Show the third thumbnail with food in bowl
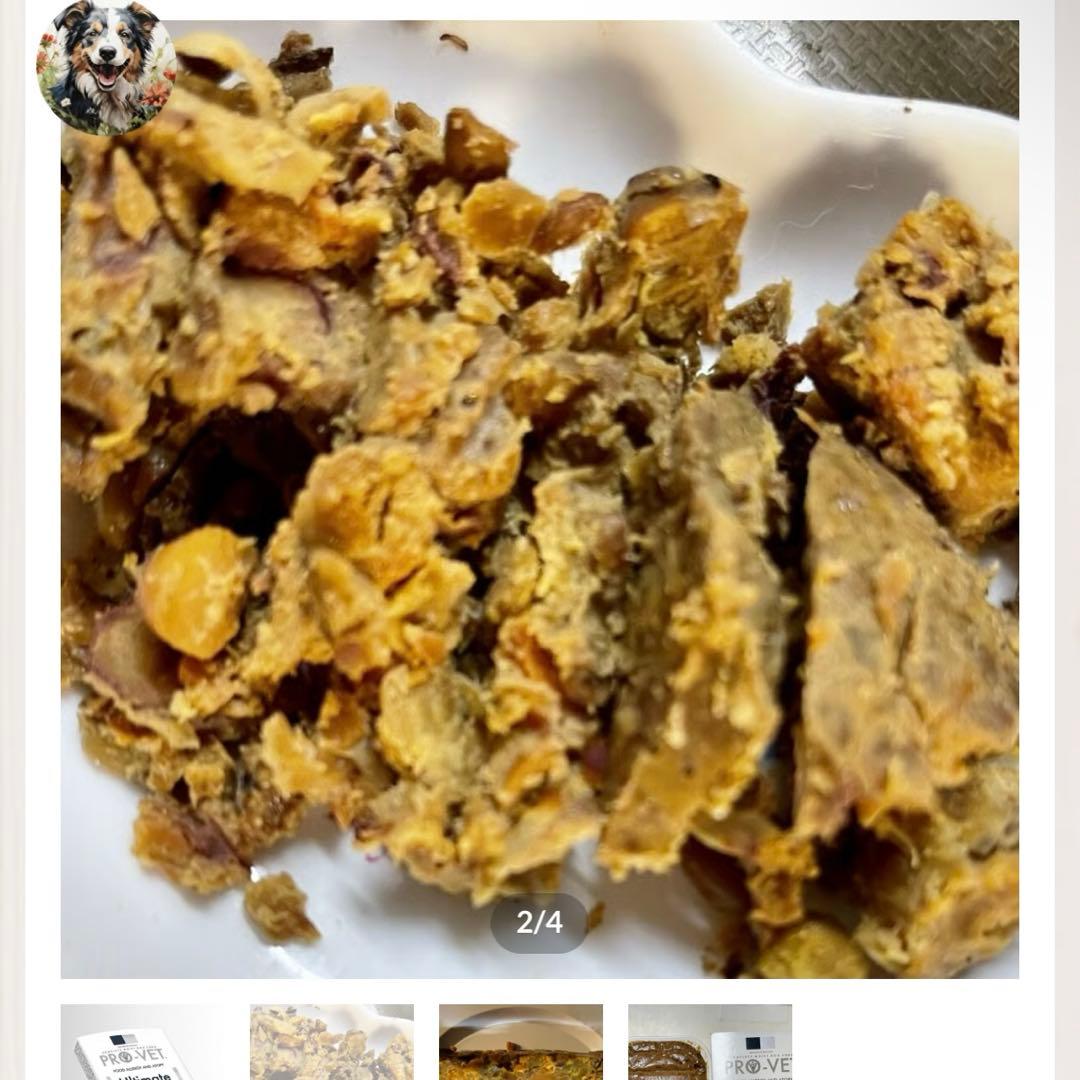The image size is (1080, 1080). coord(521,1043)
